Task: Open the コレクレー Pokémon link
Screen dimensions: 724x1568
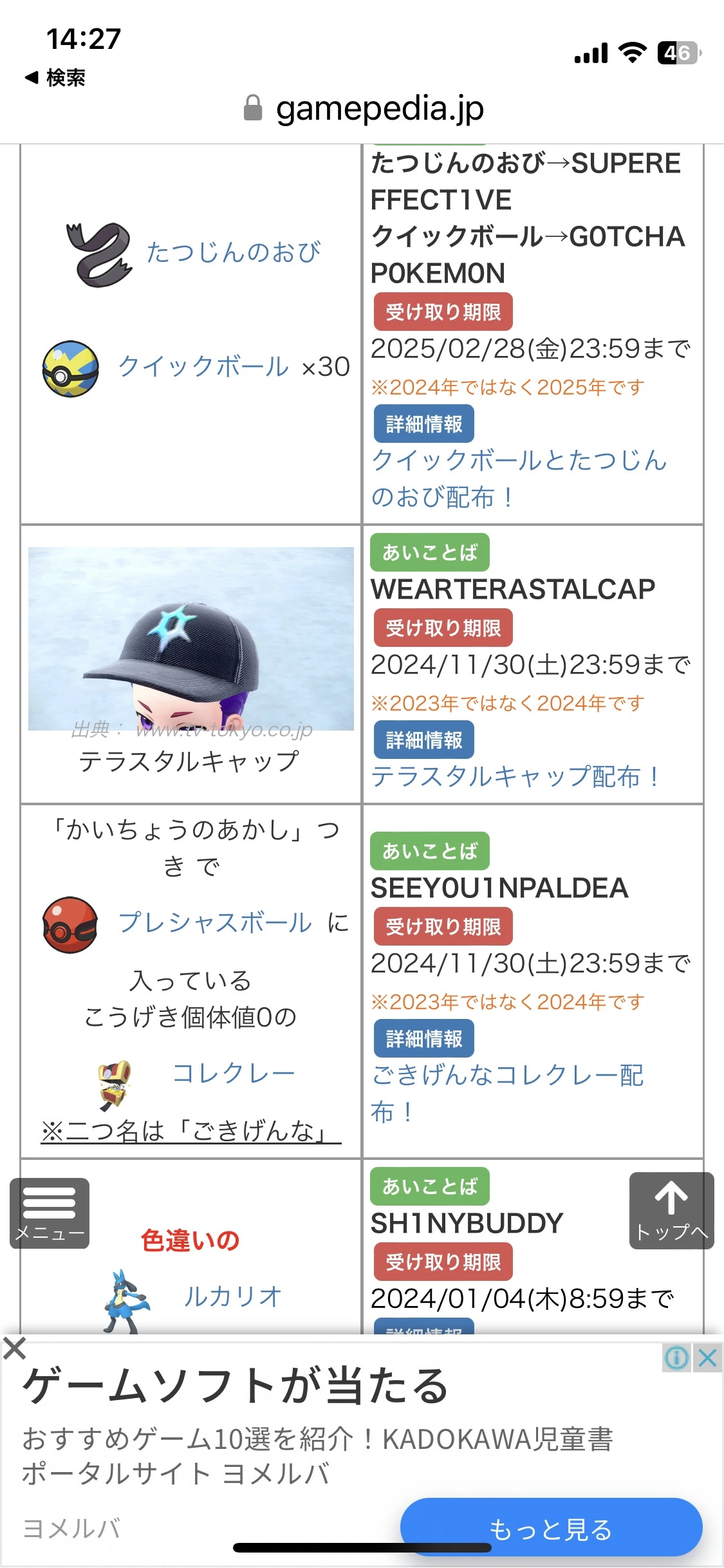Action: click(x=233, y=1073)
